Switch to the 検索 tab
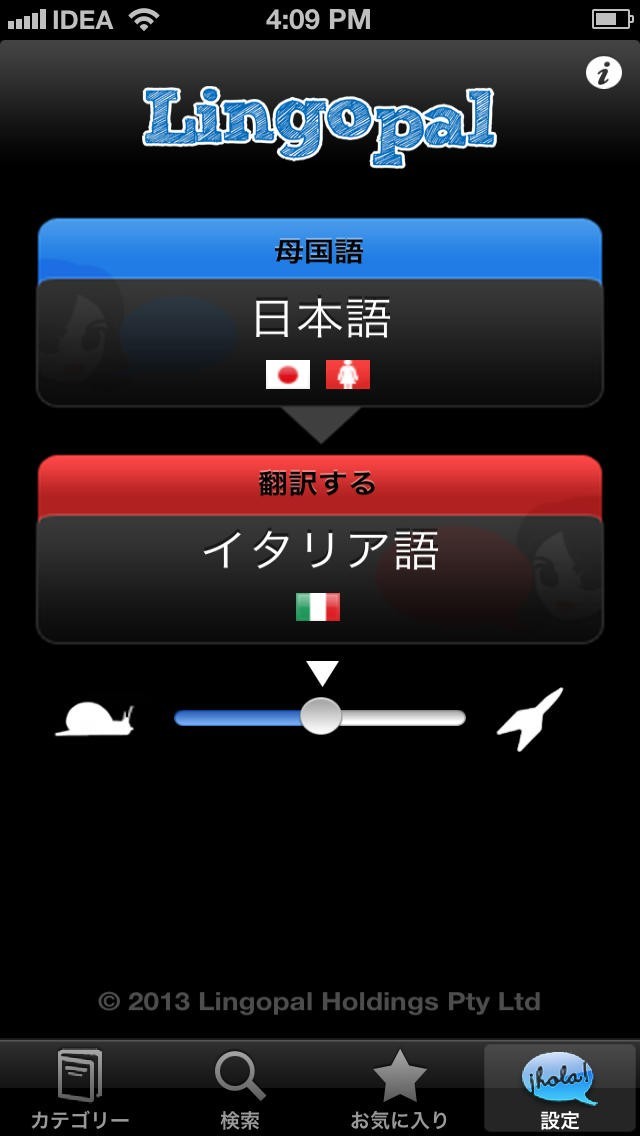 (x=240, y=1088)
